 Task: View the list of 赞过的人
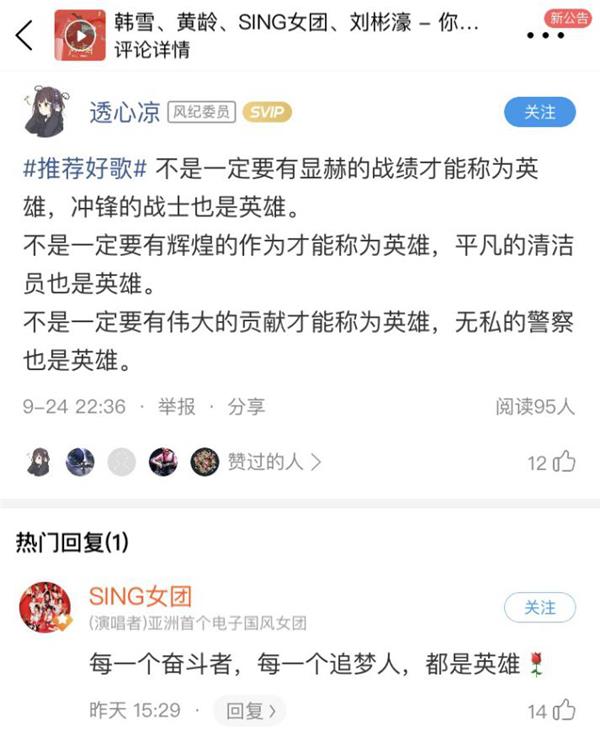click(x=274, y=462)
